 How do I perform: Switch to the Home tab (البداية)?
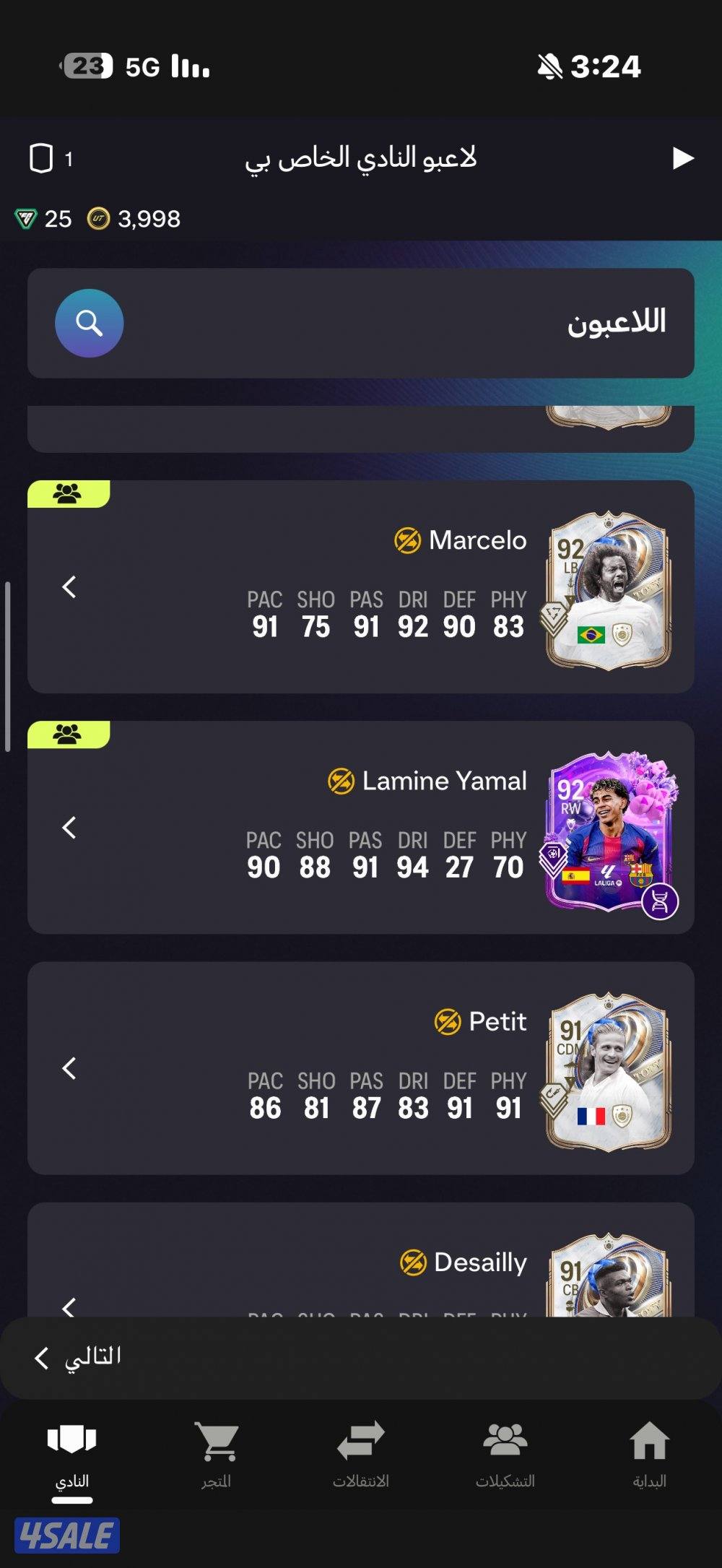pos(649,1453)
